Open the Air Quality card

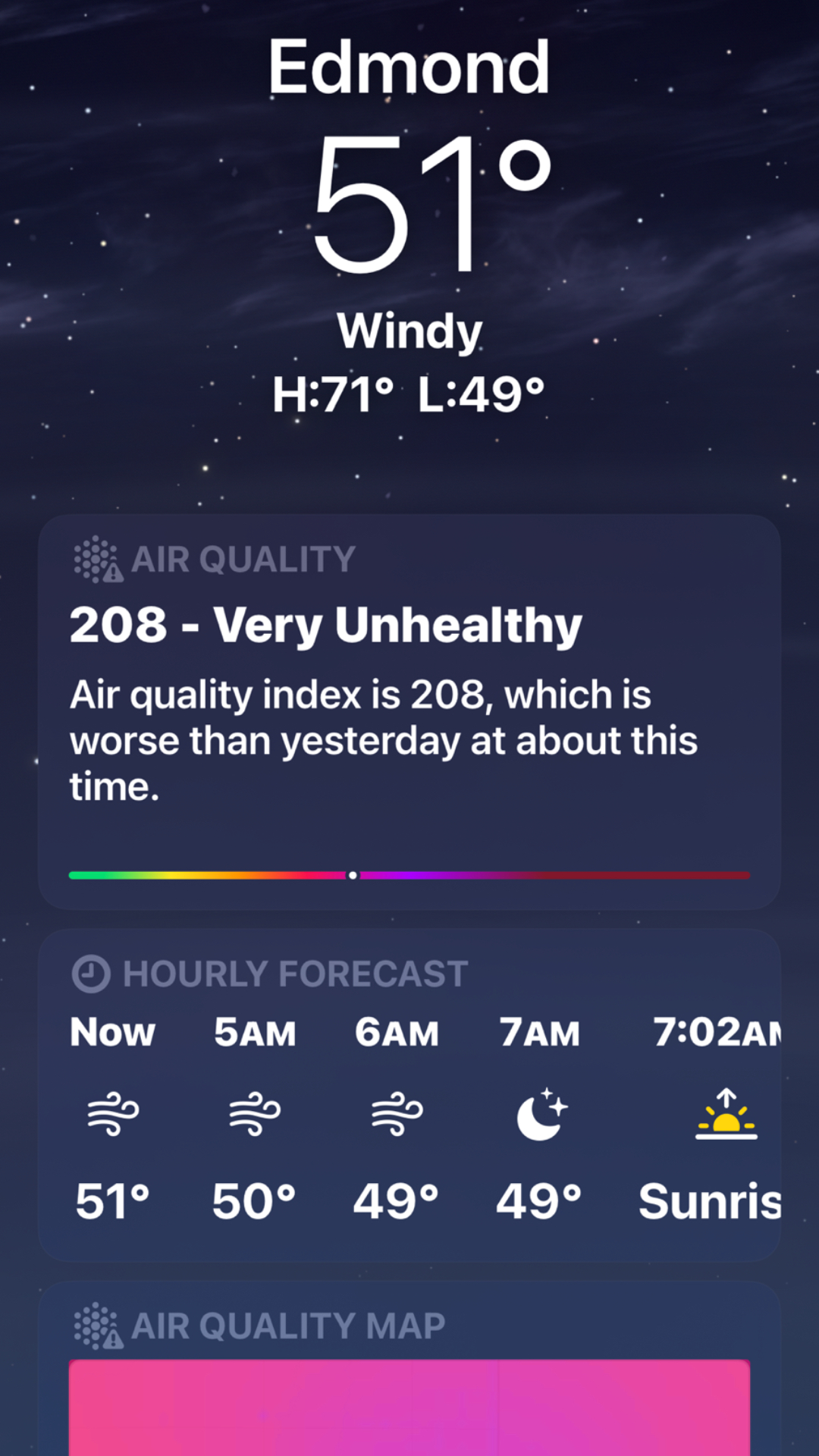pyautogui.click(x=409, y=711)
